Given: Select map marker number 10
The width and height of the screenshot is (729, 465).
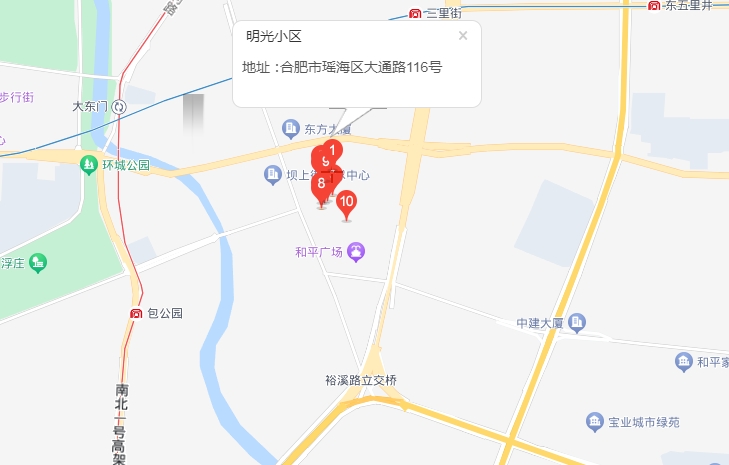Looking at the screenshot, I should (x=346, y=203).
